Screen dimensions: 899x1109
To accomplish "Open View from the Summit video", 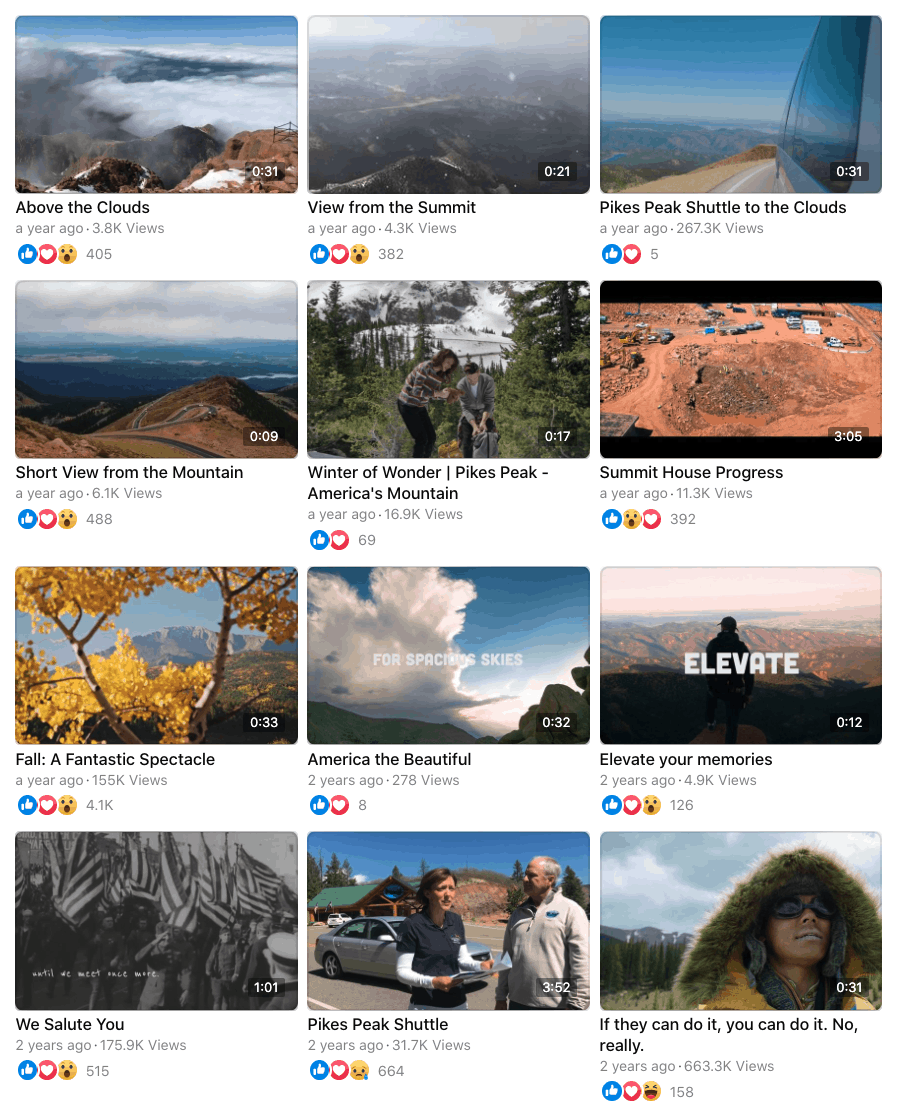I will 448,105.
